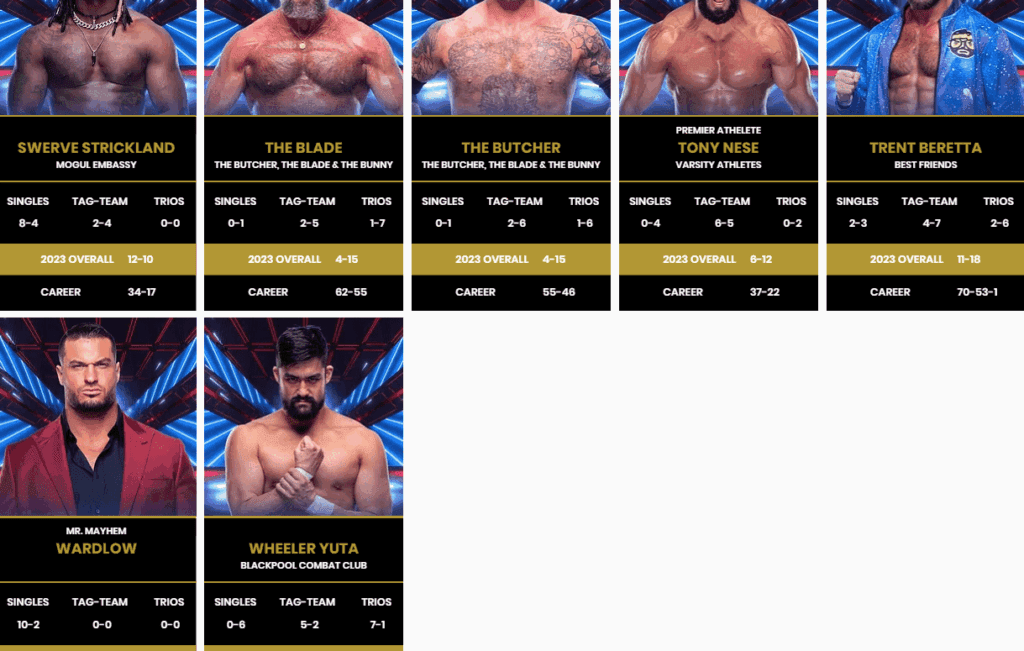View The Butcher's profile card
This screenshot has height=651, width=1024.
click(x=511, y=147)
